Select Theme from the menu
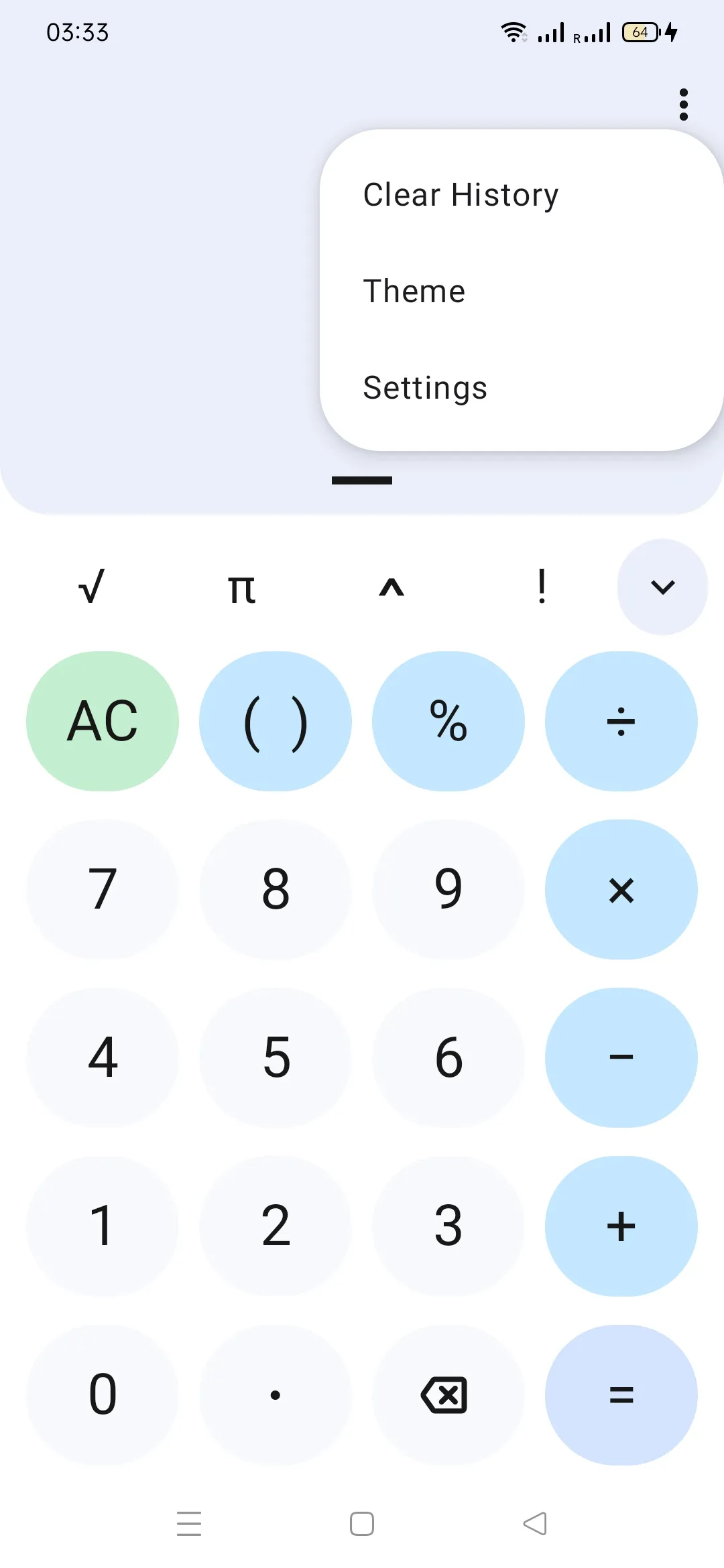The image size is (724, 1568). 414,291
